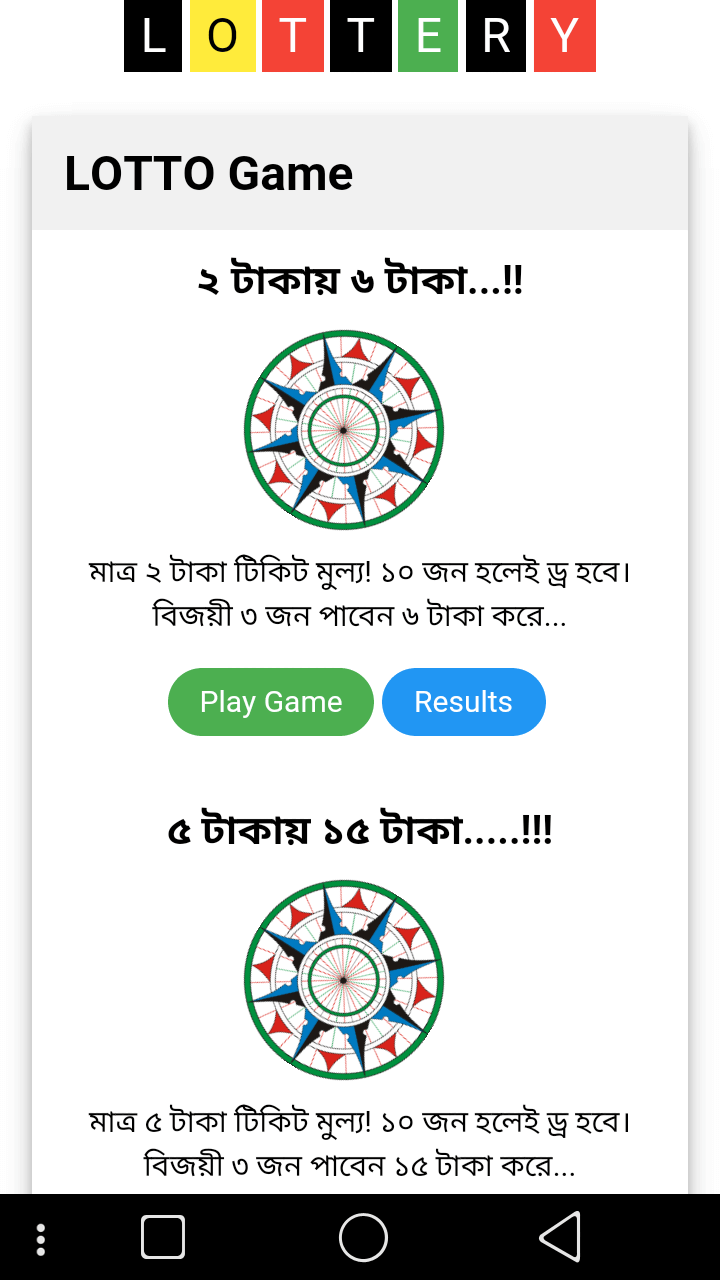Tap Play Game for 2 taka lottery

click(270, 702)
